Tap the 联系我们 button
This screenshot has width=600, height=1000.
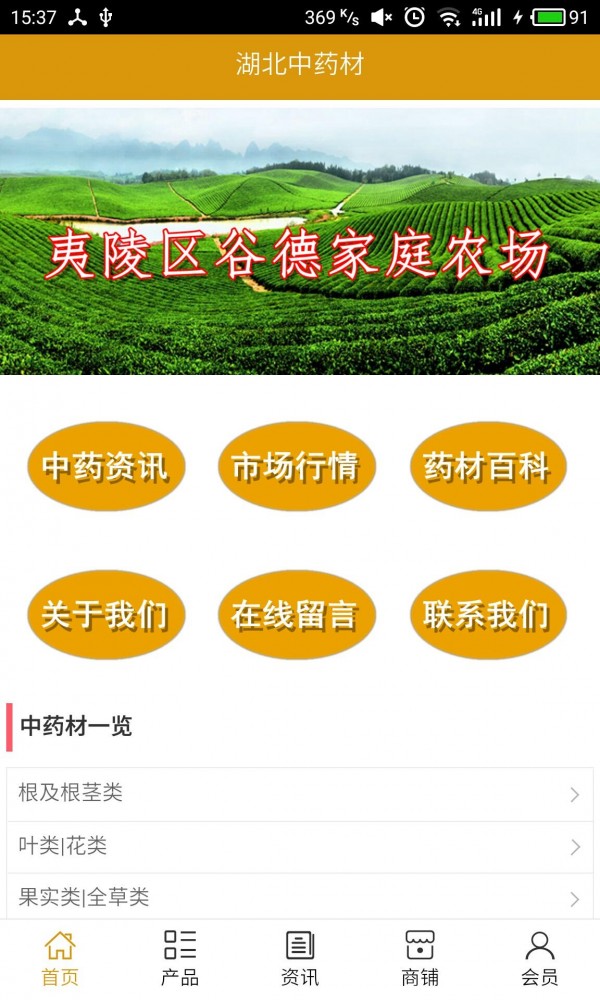pos(488,615)
